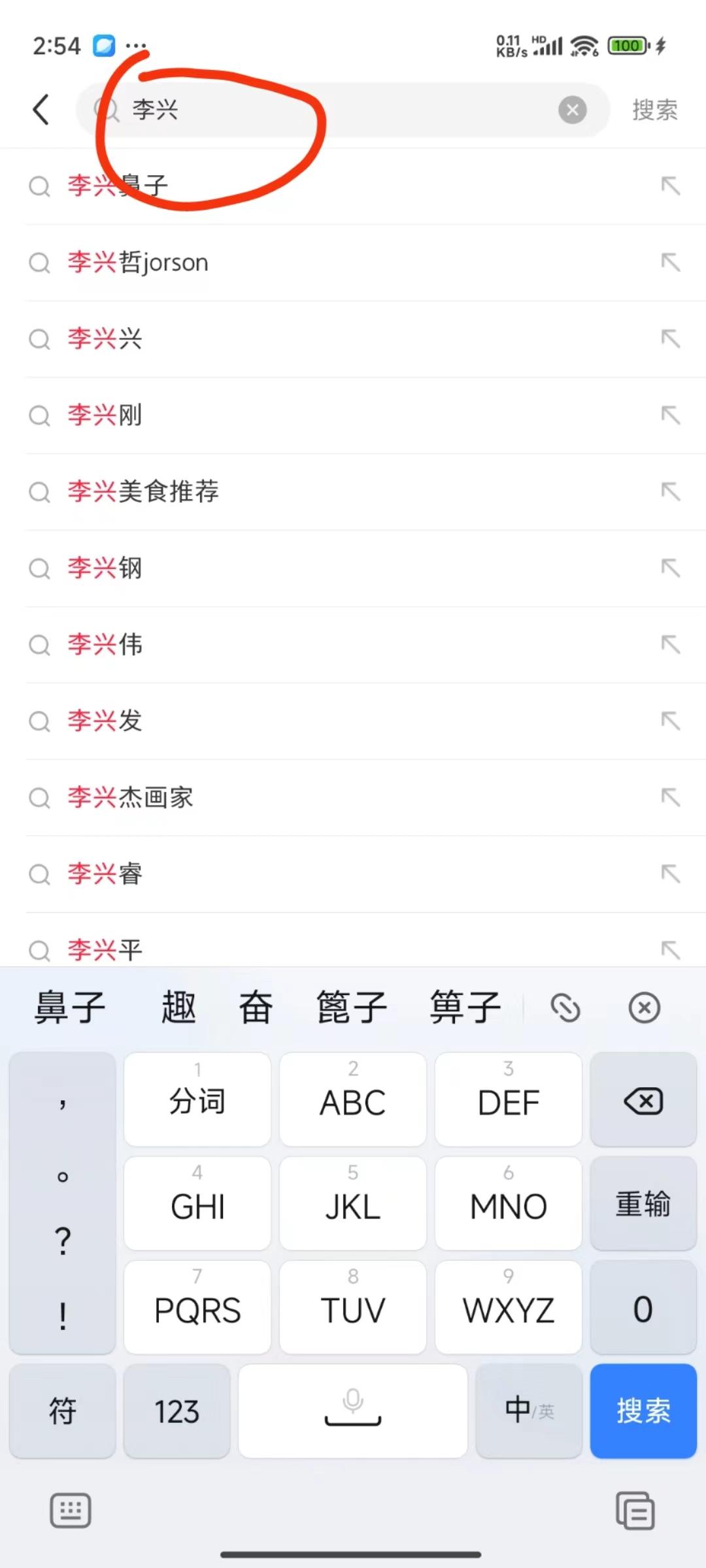
Task: Switch input language using 中/英 key
Action: coord(528,1411)
